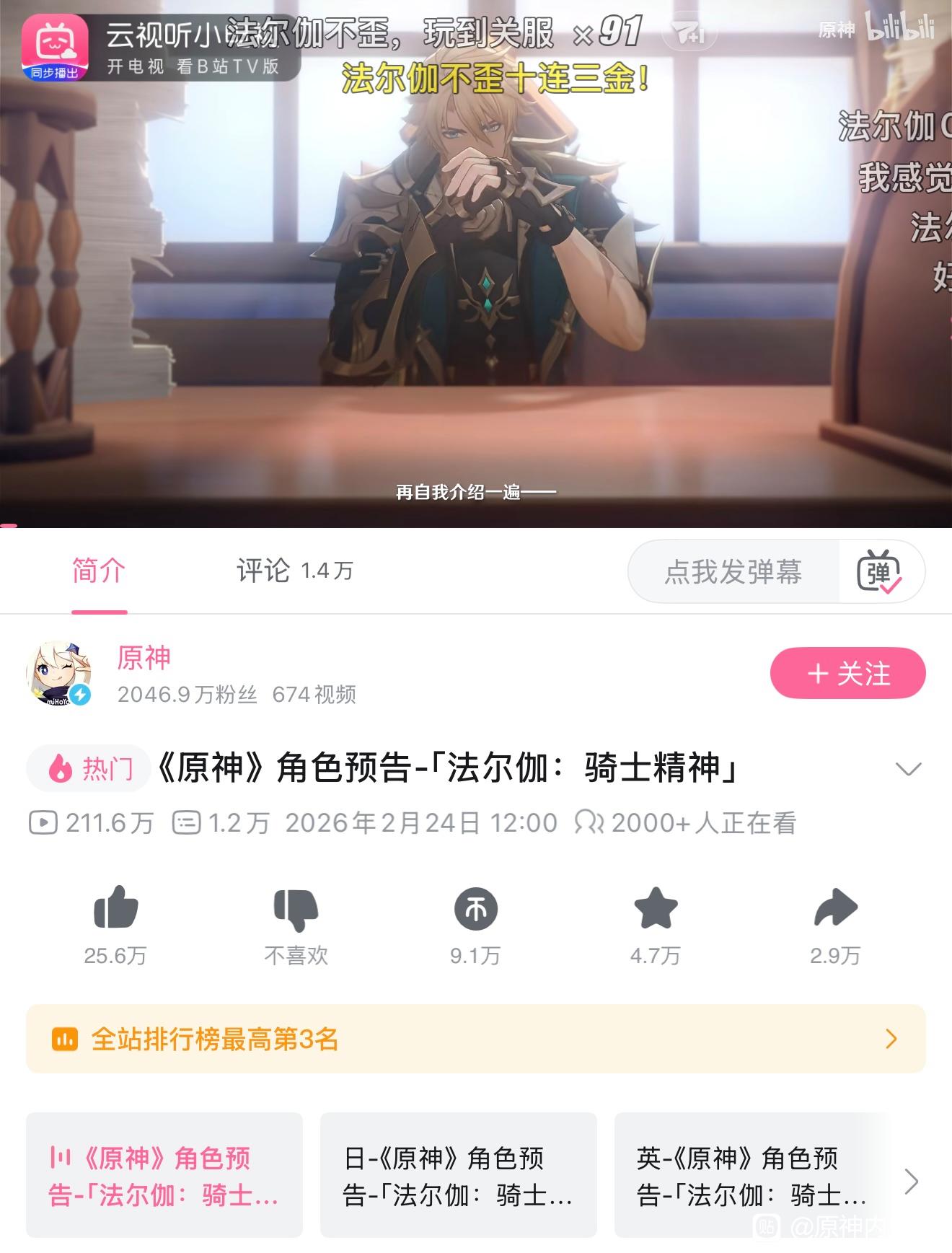Tap the 点我发弹幕 input box

(x=733, y=572)
